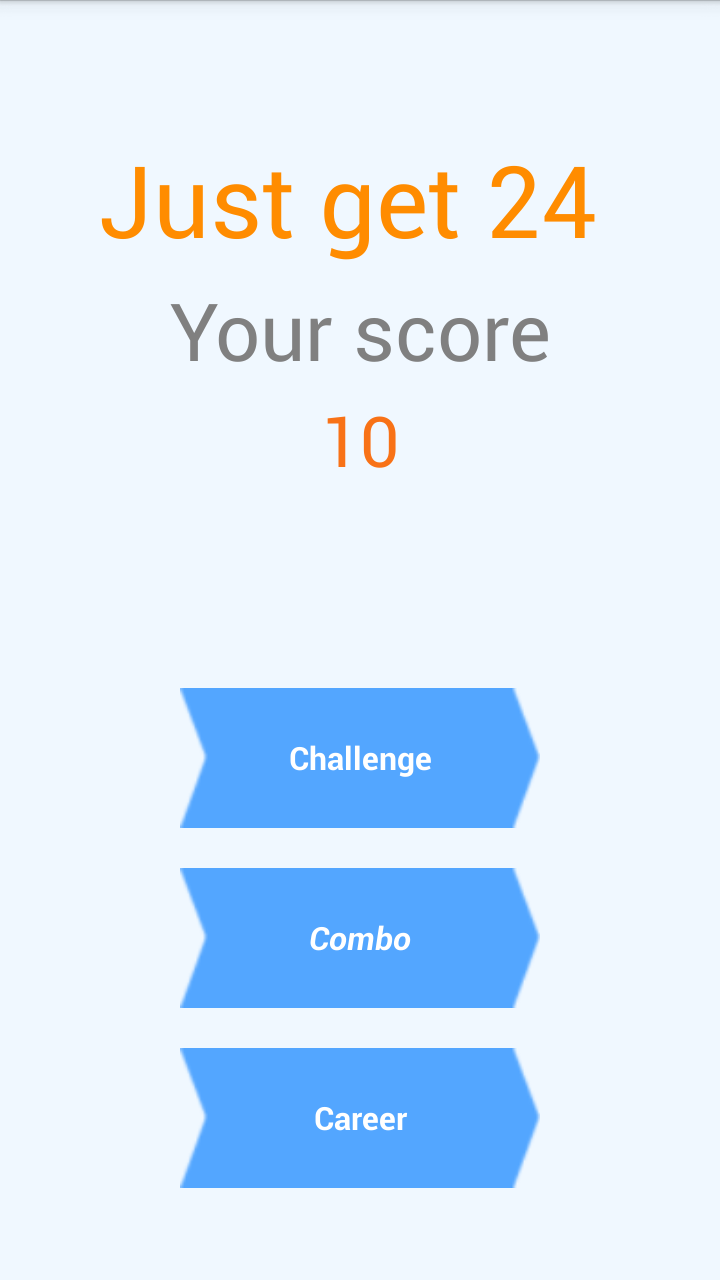Choose the topmost blue game mode button
720x1280 pixels.
(x=360, y=758)
